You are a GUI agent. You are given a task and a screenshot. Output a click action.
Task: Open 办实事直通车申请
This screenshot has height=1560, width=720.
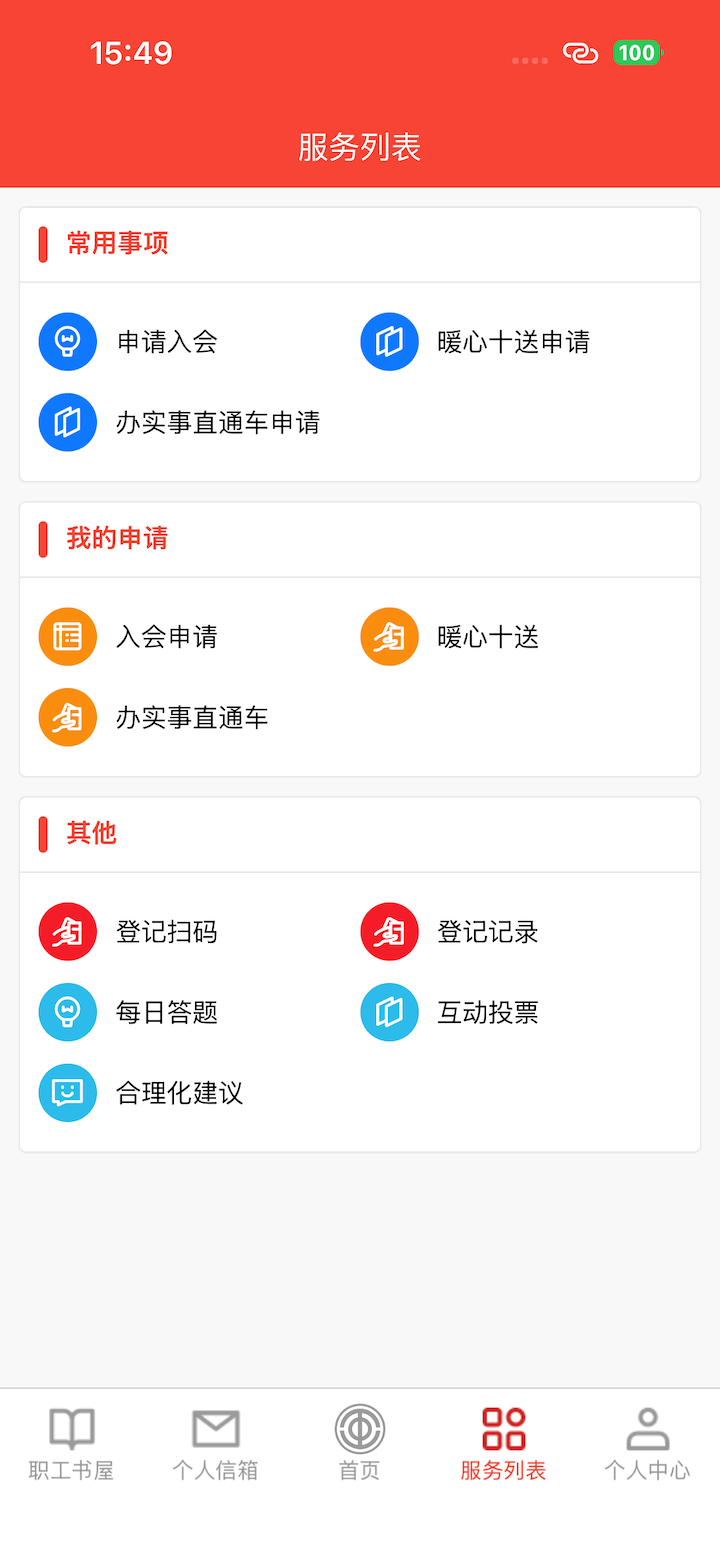[180, 422]
